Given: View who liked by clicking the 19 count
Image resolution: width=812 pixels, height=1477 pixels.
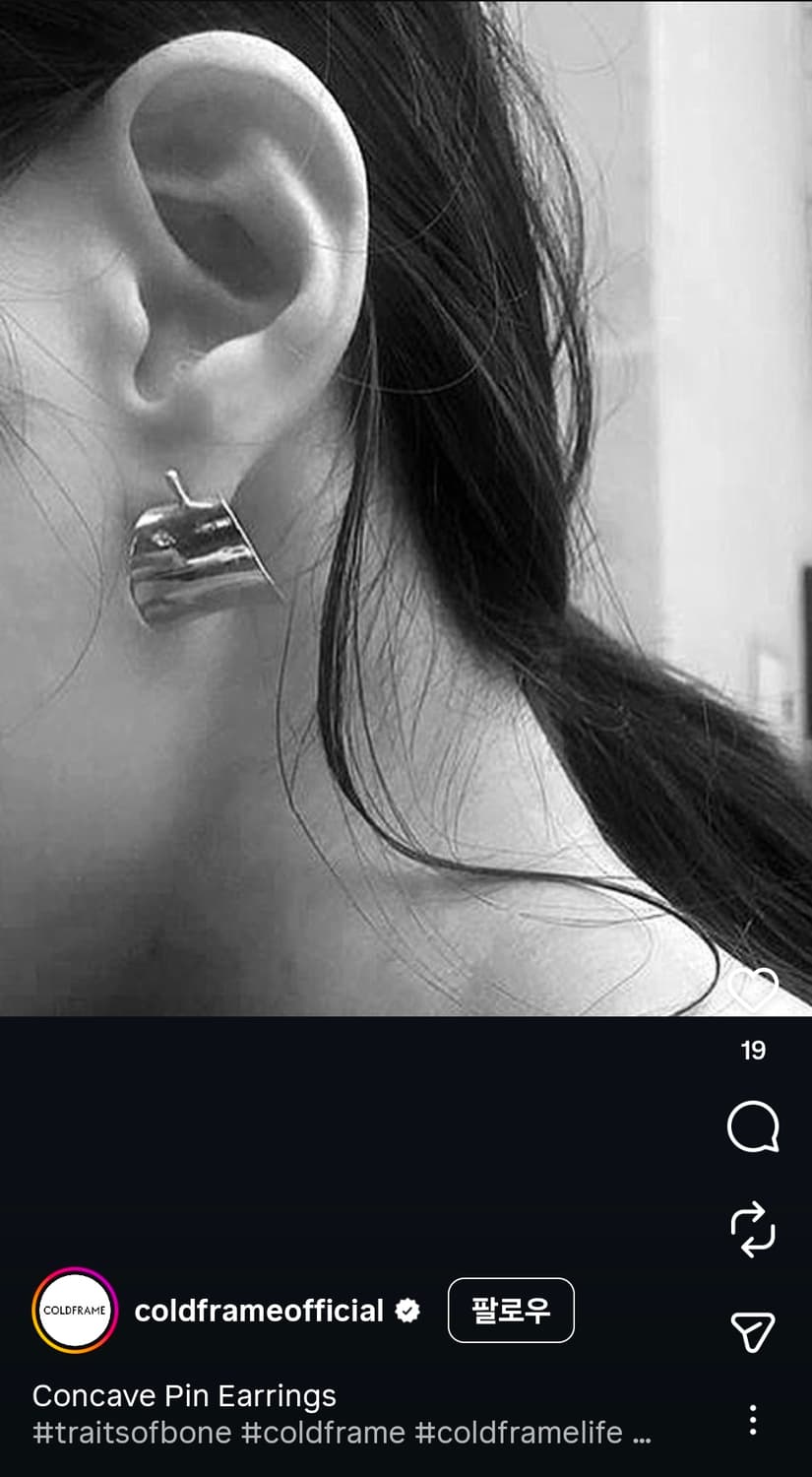Looking at the screenshot, I should tap(754, 1051).
